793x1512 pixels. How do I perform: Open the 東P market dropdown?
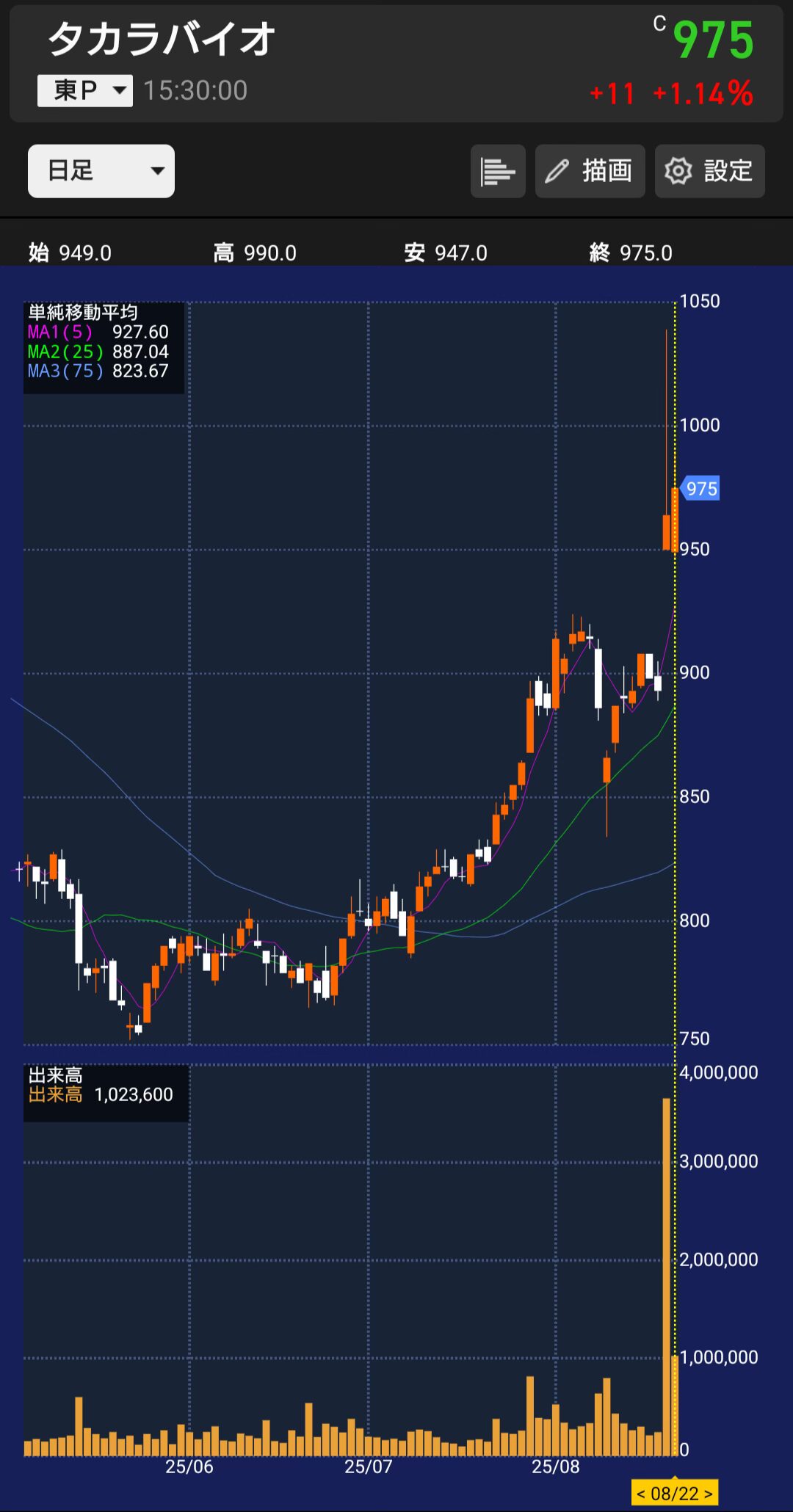click(85, 91)
